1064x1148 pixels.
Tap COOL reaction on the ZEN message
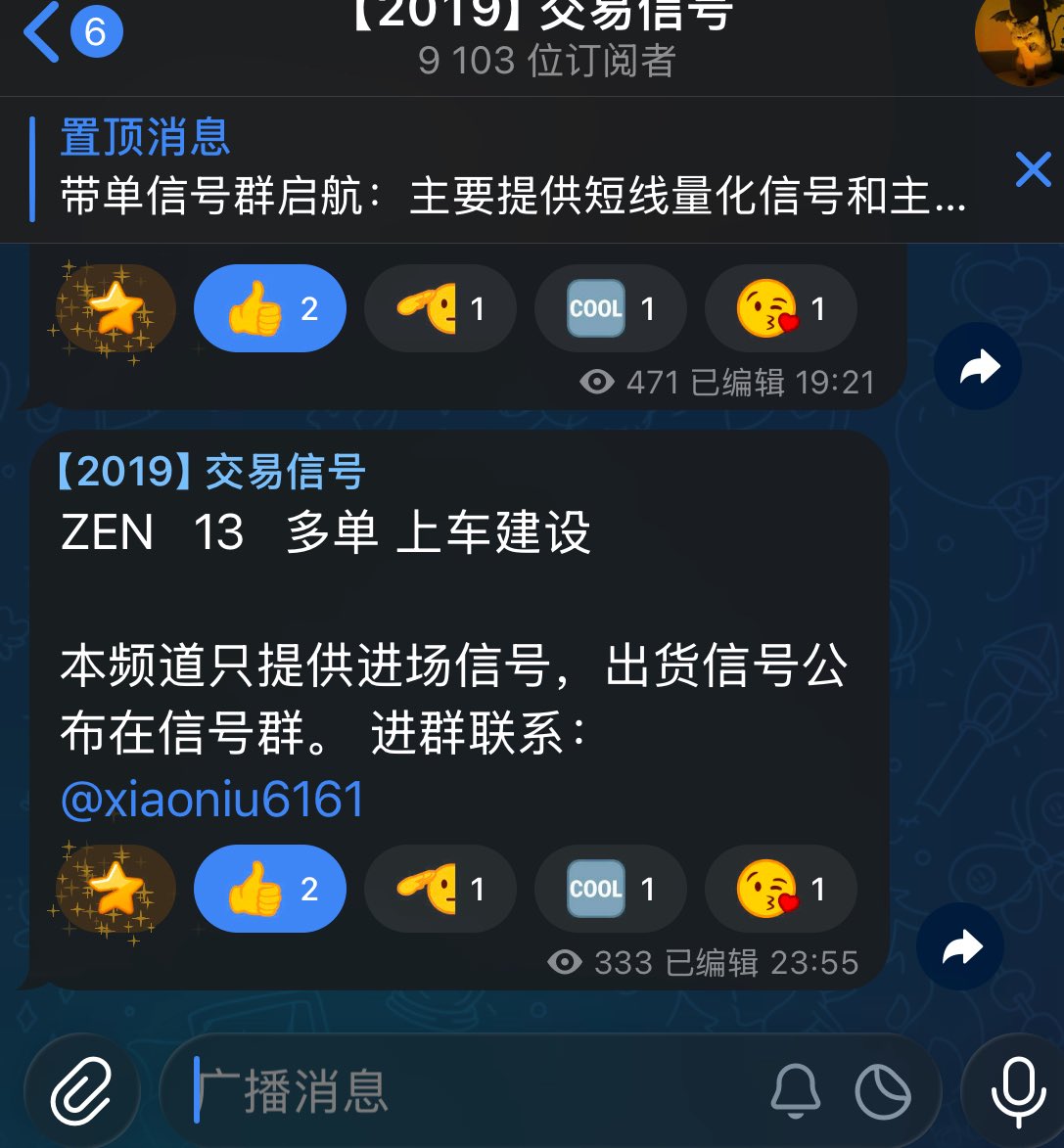click(x=610, y=889)
